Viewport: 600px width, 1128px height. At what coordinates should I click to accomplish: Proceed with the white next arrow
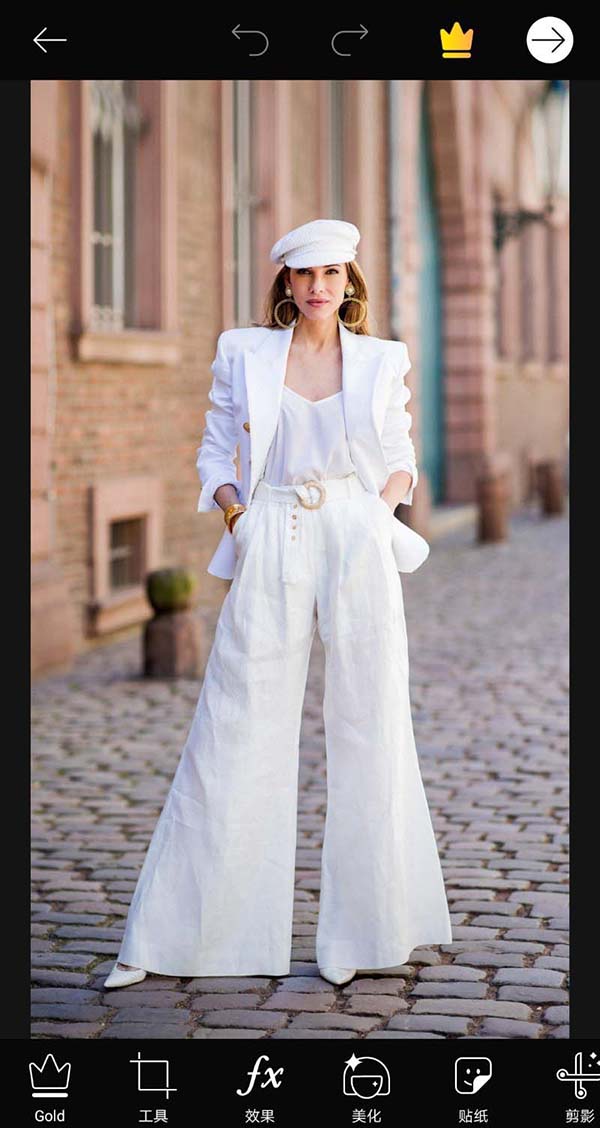coord(550,40)
